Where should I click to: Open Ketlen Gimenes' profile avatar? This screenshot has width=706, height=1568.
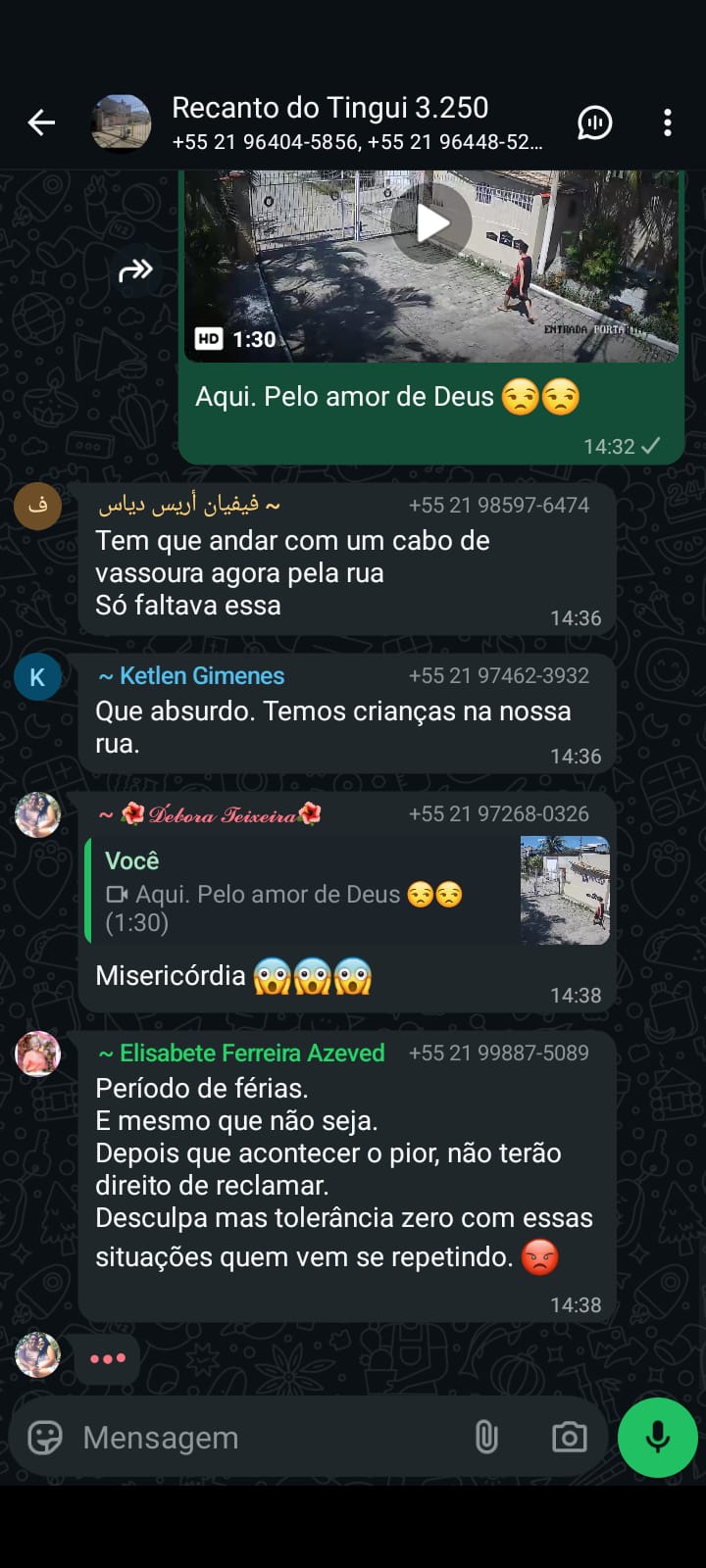tap(37, 677)
